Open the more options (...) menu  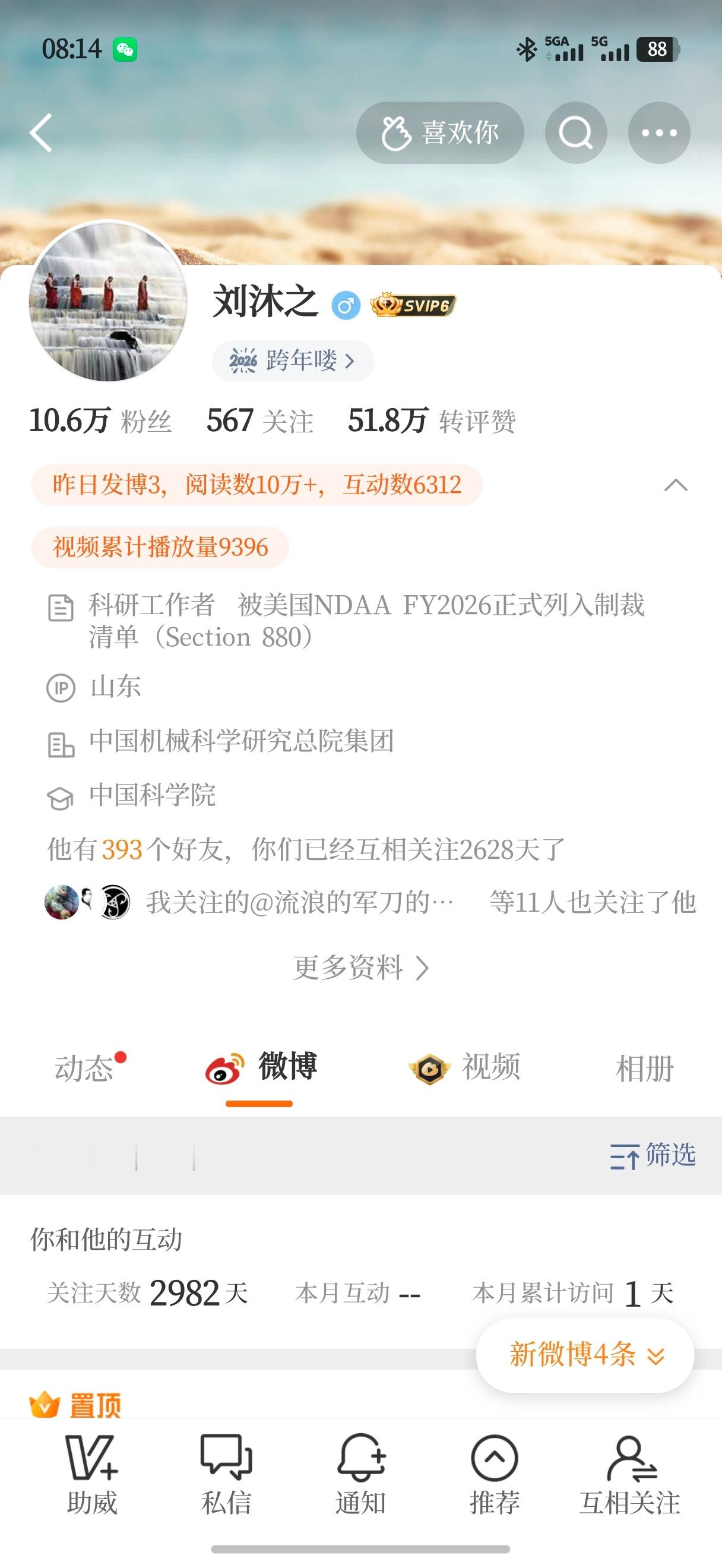click(x=659, y=132)
